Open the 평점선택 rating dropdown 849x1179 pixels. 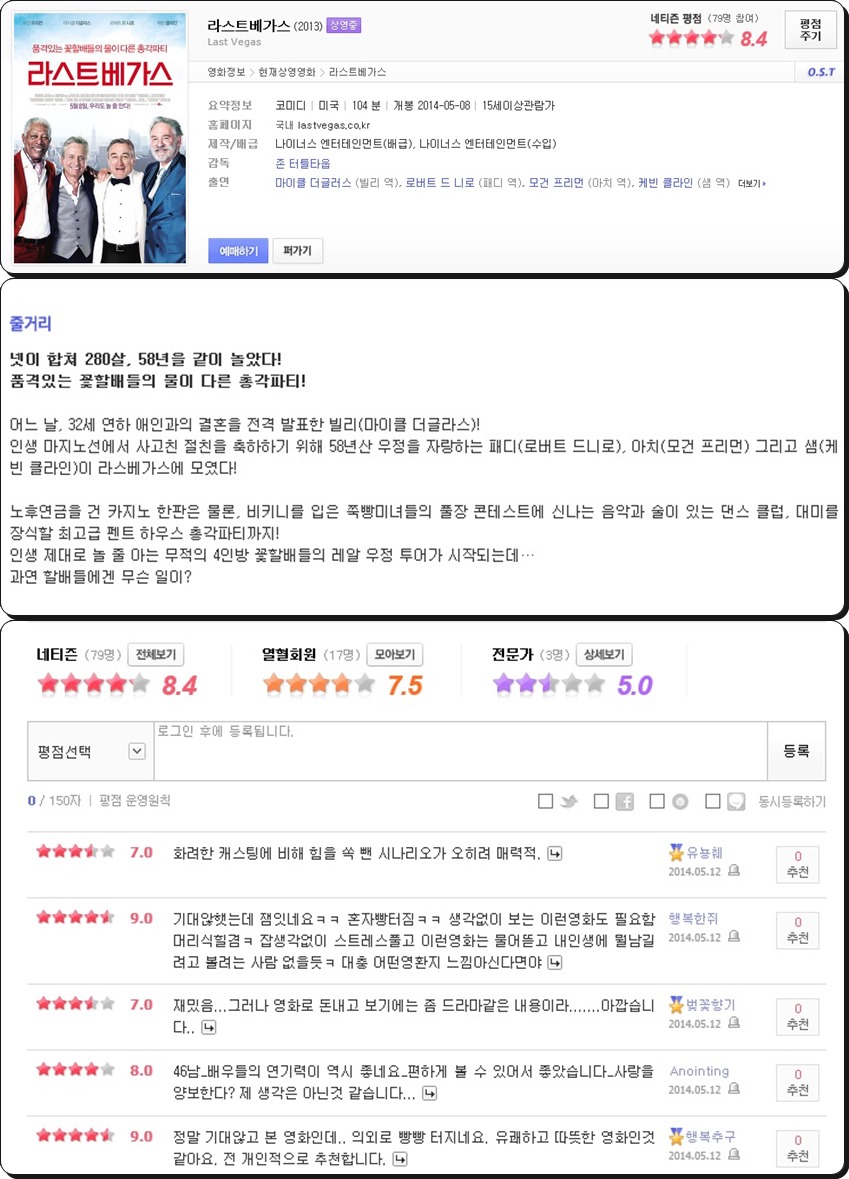[x=90, y=751]
